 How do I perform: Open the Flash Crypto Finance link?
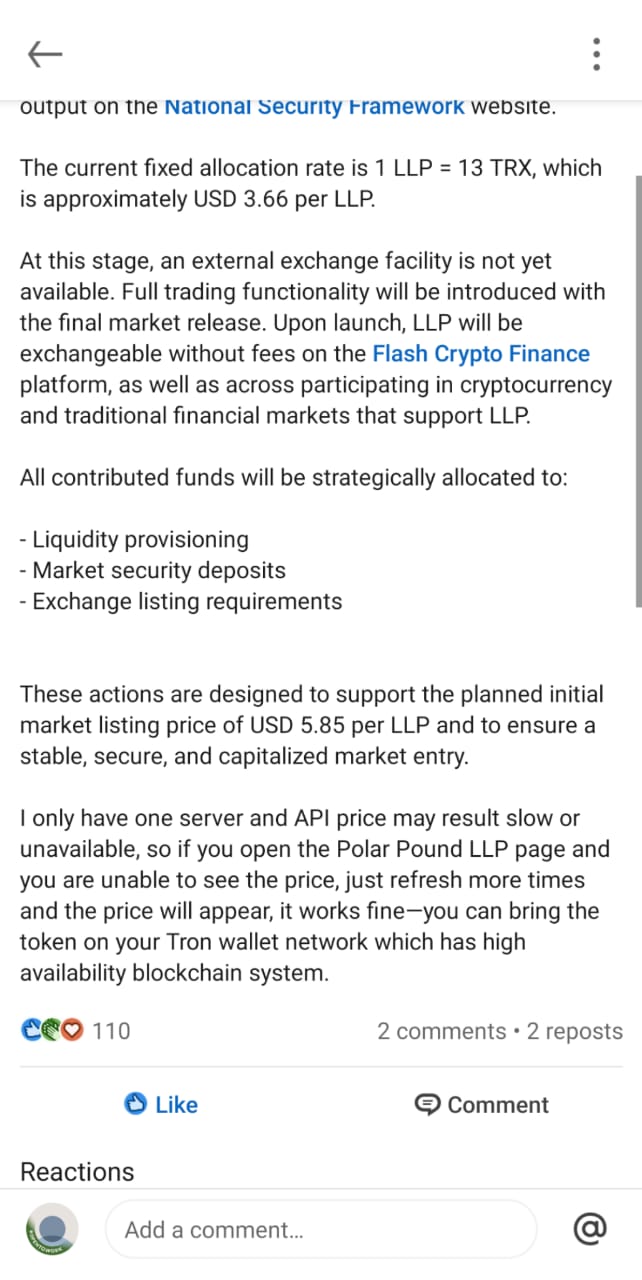(481, 354)
